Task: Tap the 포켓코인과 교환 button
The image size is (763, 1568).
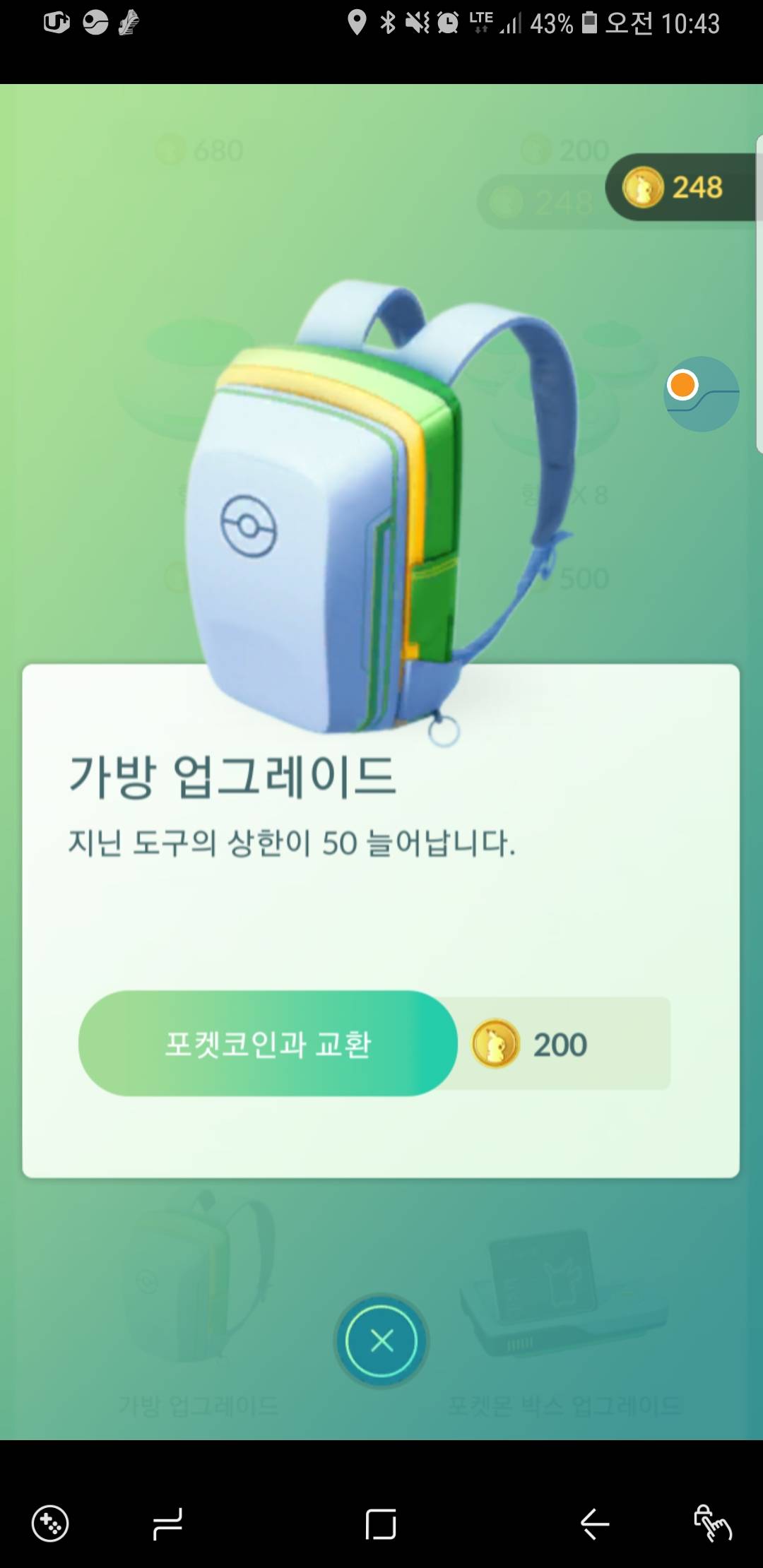Action: click(268, 1043)
